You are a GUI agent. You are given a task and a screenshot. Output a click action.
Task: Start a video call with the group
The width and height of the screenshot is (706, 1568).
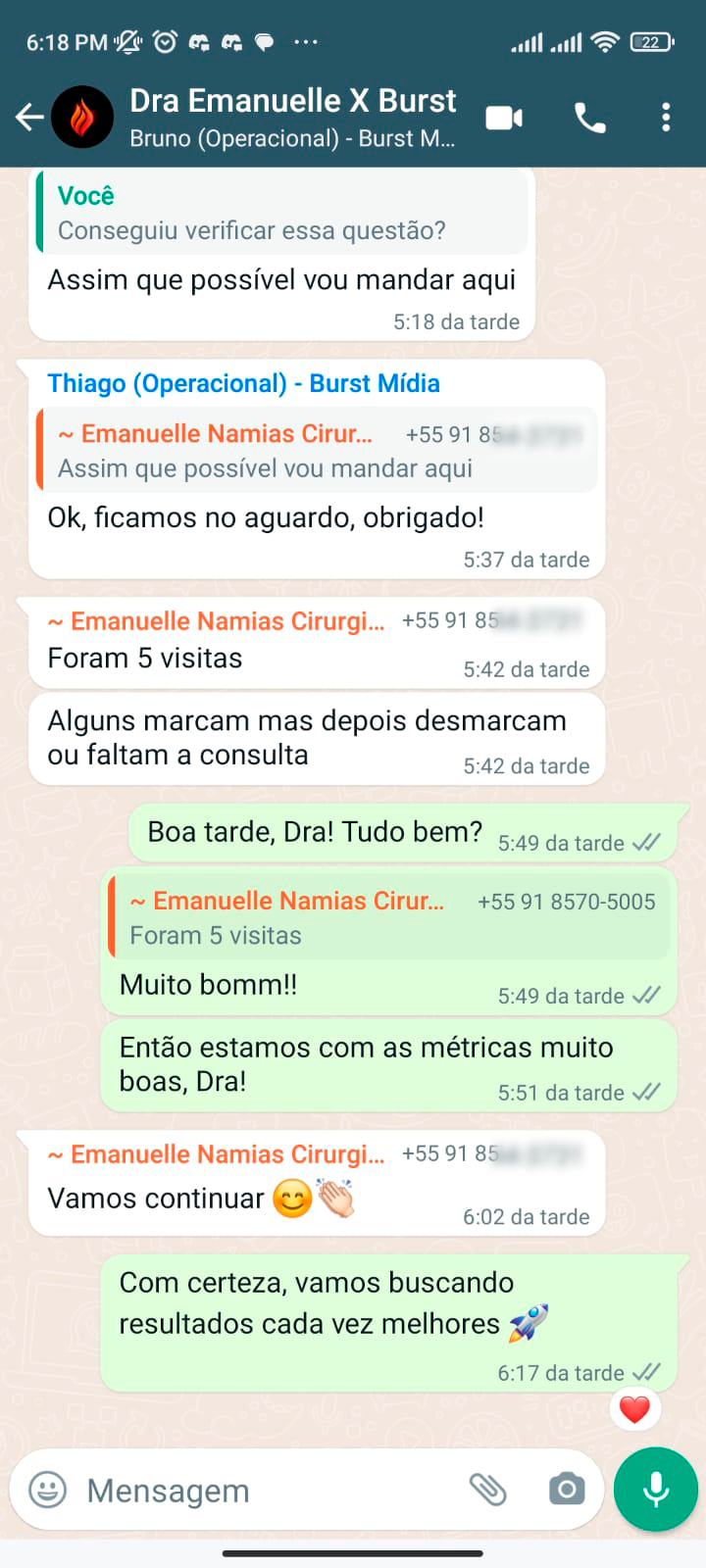point(504,118)
